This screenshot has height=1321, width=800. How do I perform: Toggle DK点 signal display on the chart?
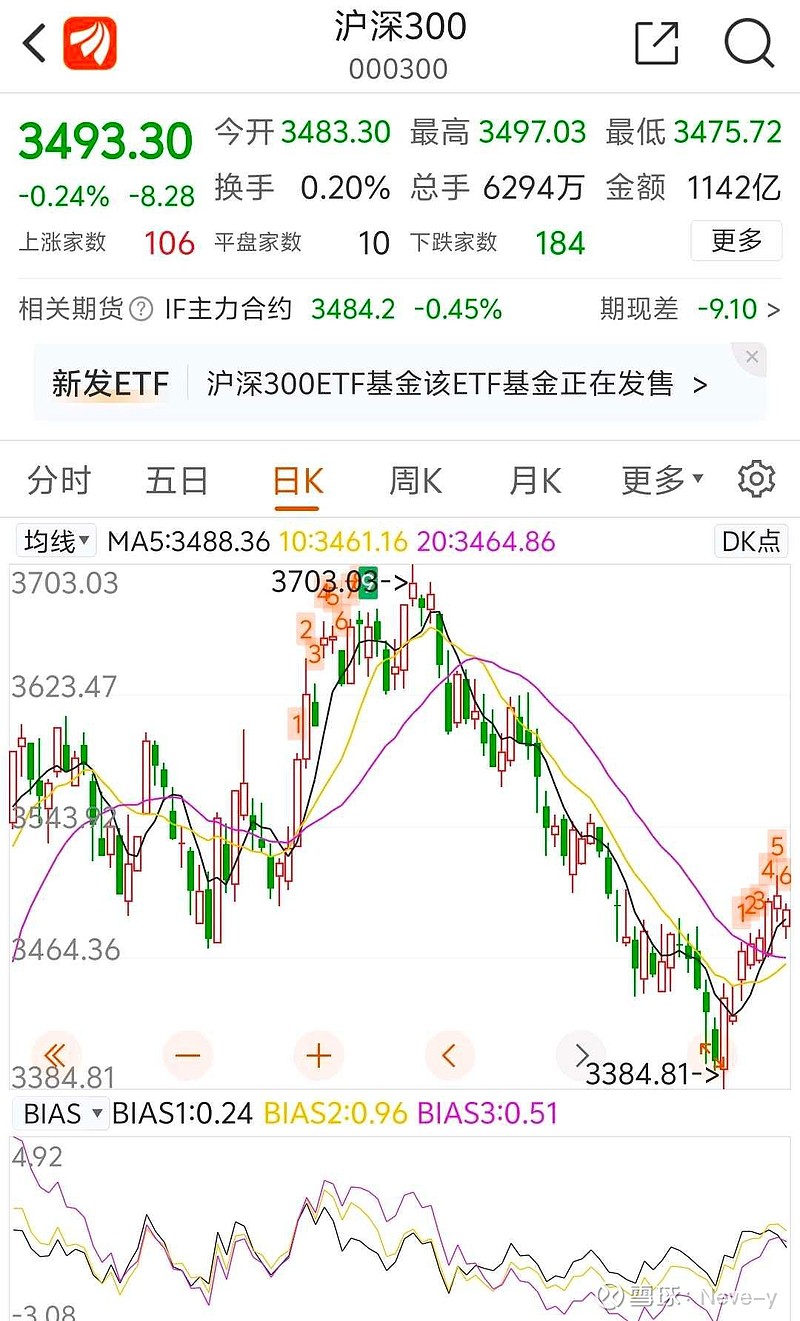(751, 540)
